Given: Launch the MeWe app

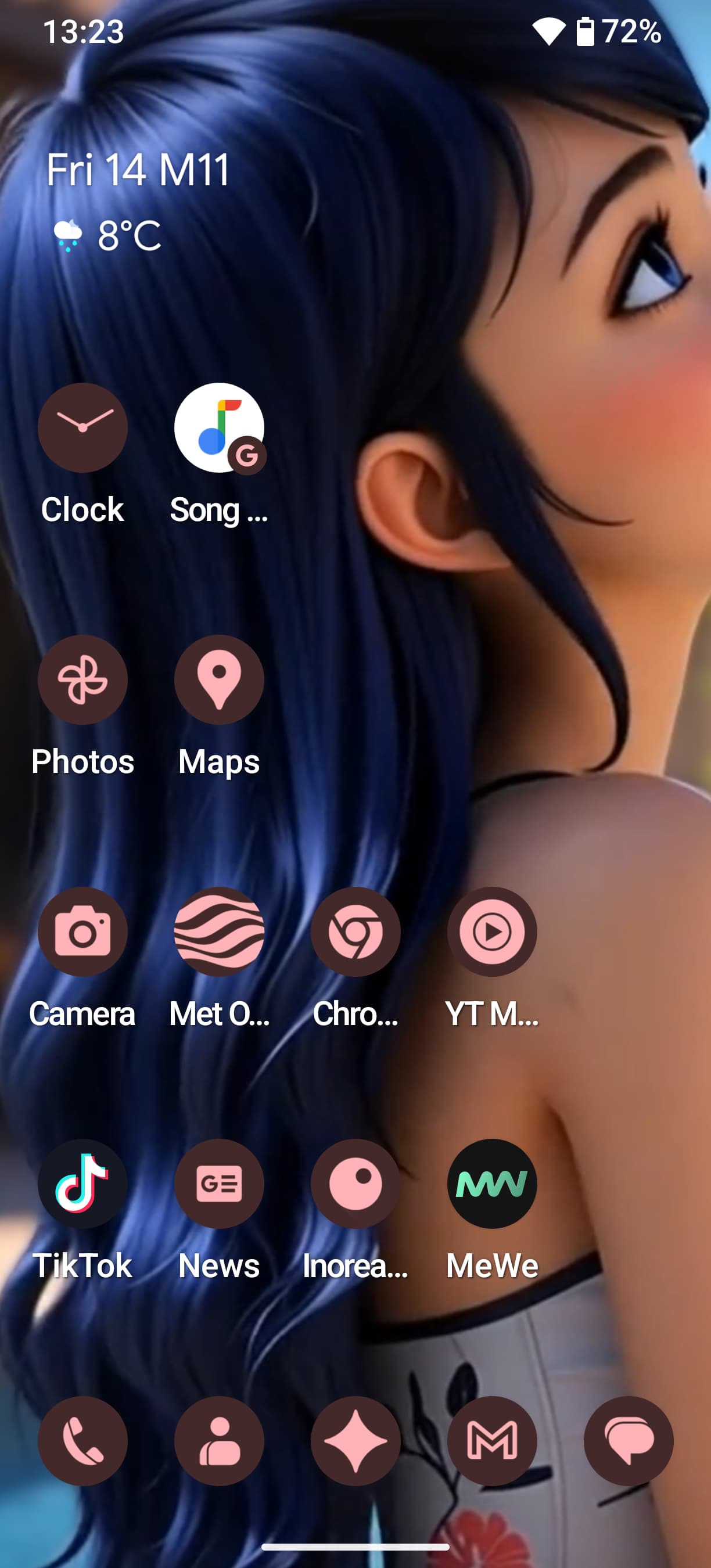Looking at the screenshot, I should (x=492, y=1184).
